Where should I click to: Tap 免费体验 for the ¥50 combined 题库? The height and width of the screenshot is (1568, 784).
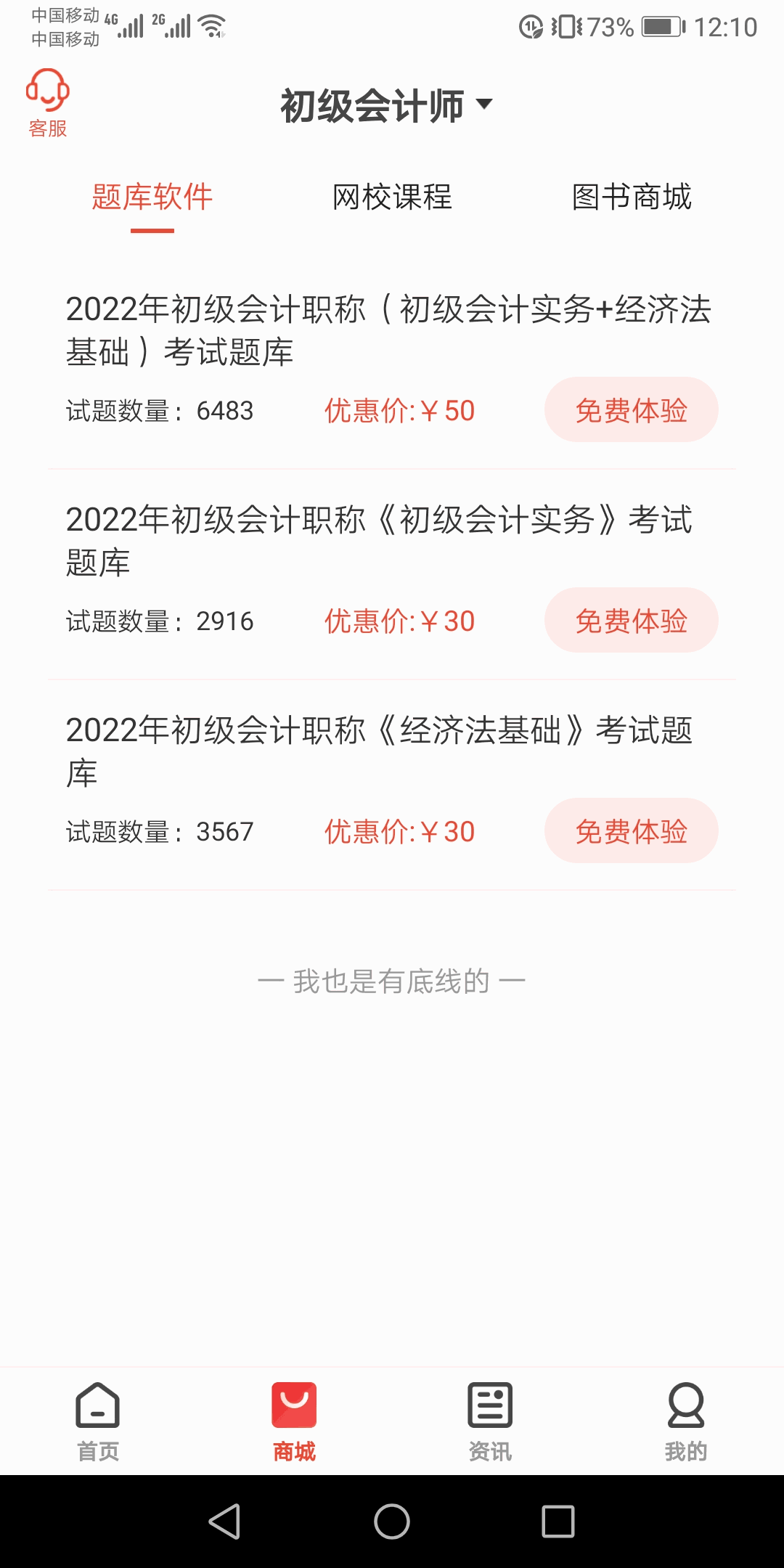coord(632,410)
